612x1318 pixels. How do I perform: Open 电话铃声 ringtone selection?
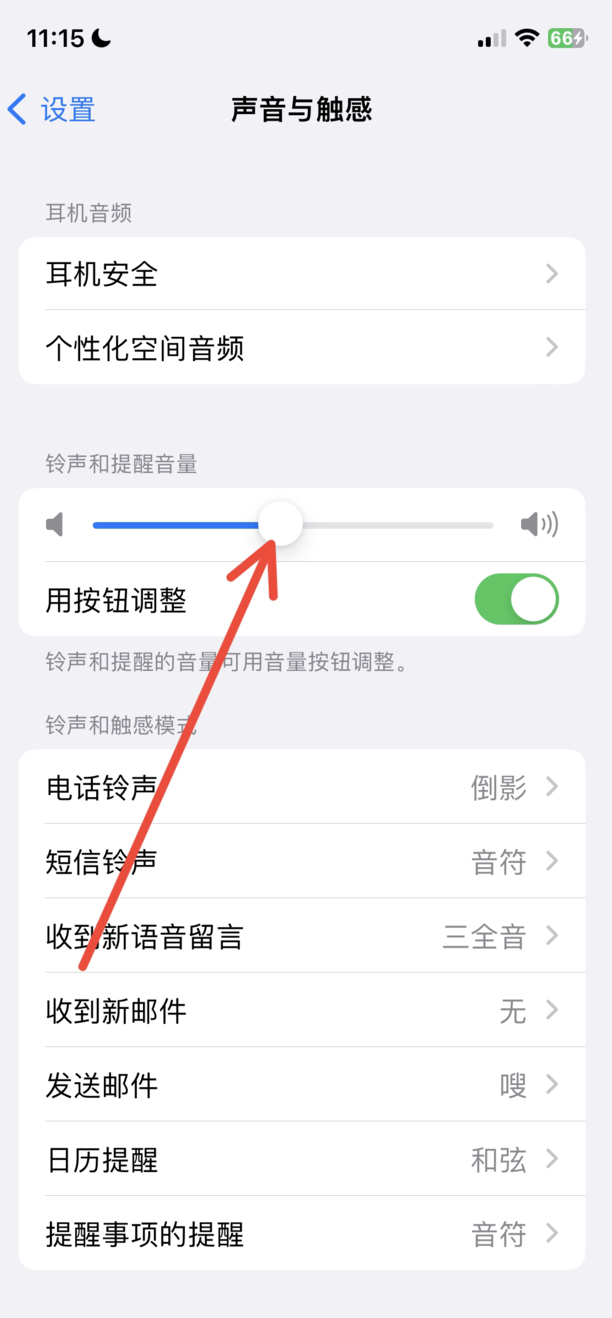302,787
